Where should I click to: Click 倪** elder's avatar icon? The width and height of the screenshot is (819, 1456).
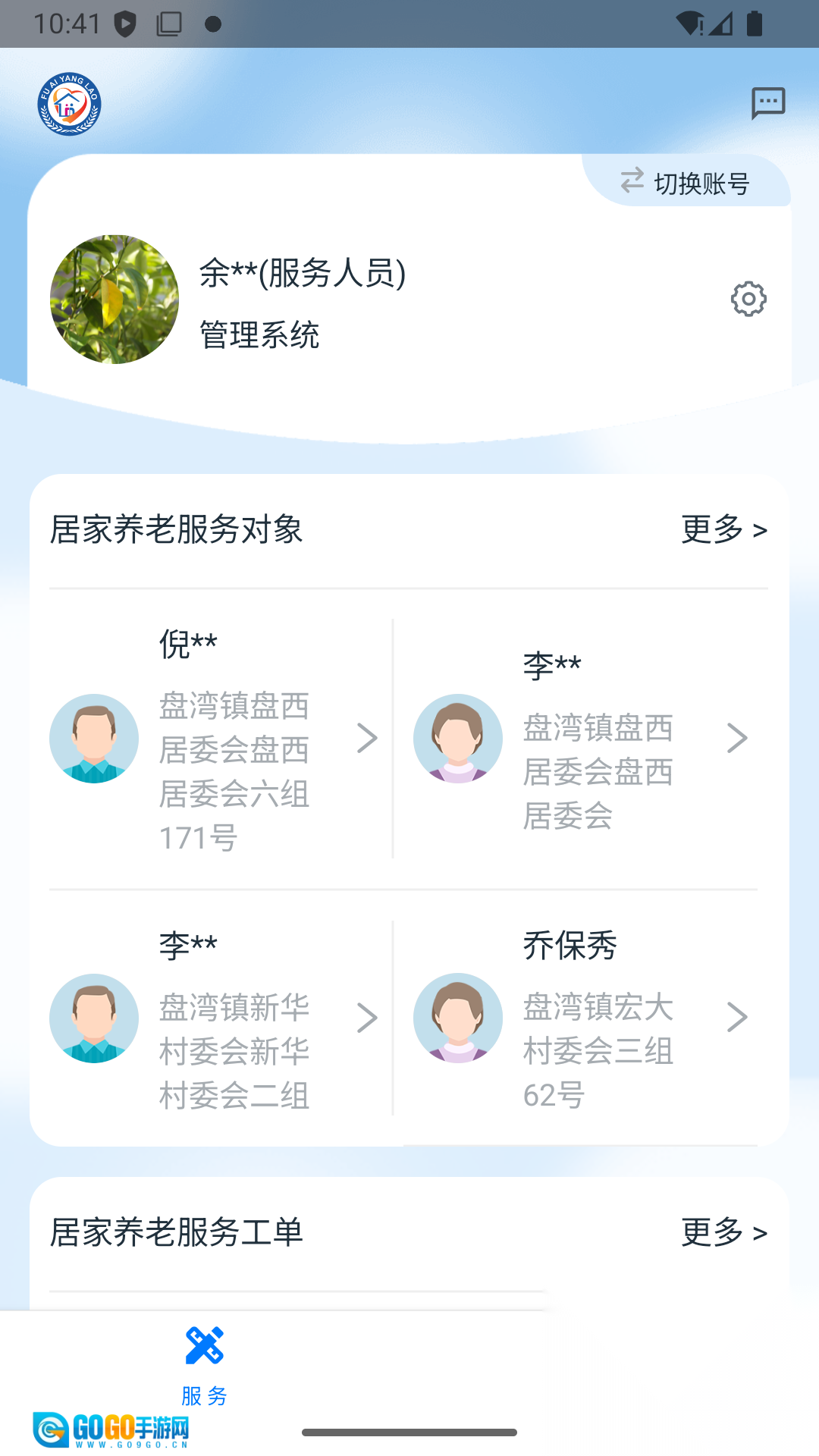tap(94, 738)
